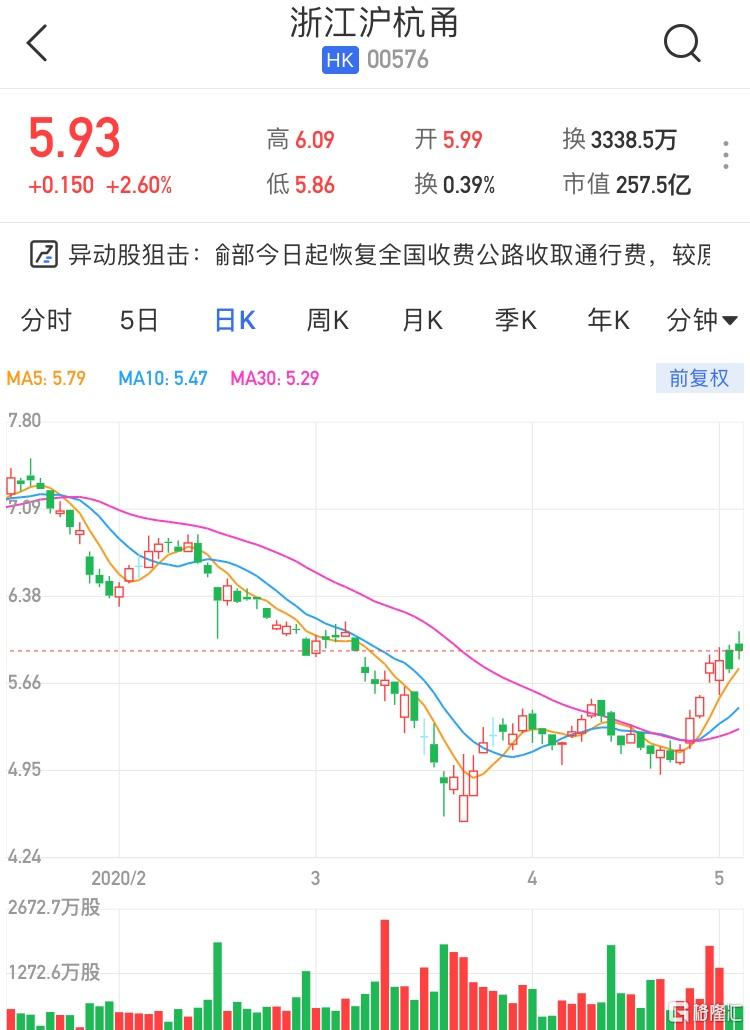View the 季K chart tab
The image size is (750, 1030).
coord(516,320)
